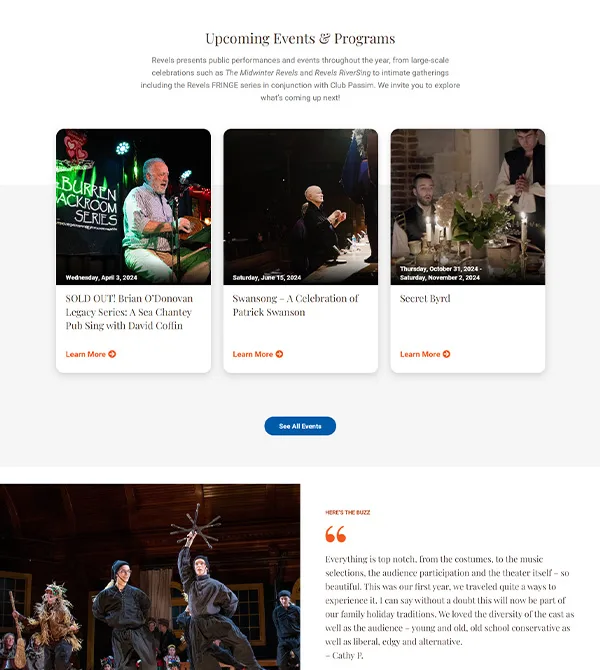Open Learn More under Secret Byrd
Viewport: 600px width, 670px height.
click(x=424, y=354)
